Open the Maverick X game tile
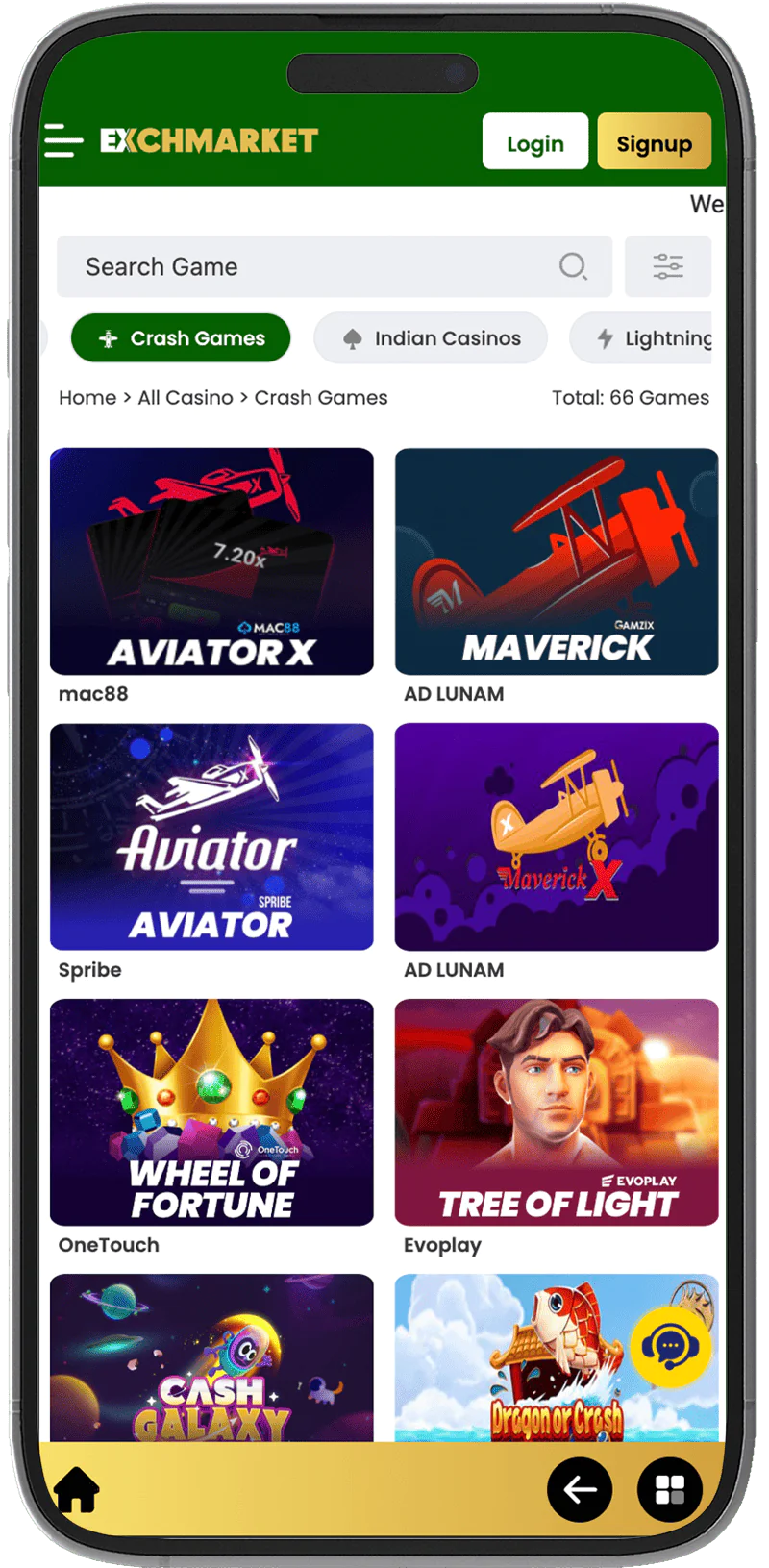The height and width of the screenshot is (1568, 769). (x=556, y=836)
